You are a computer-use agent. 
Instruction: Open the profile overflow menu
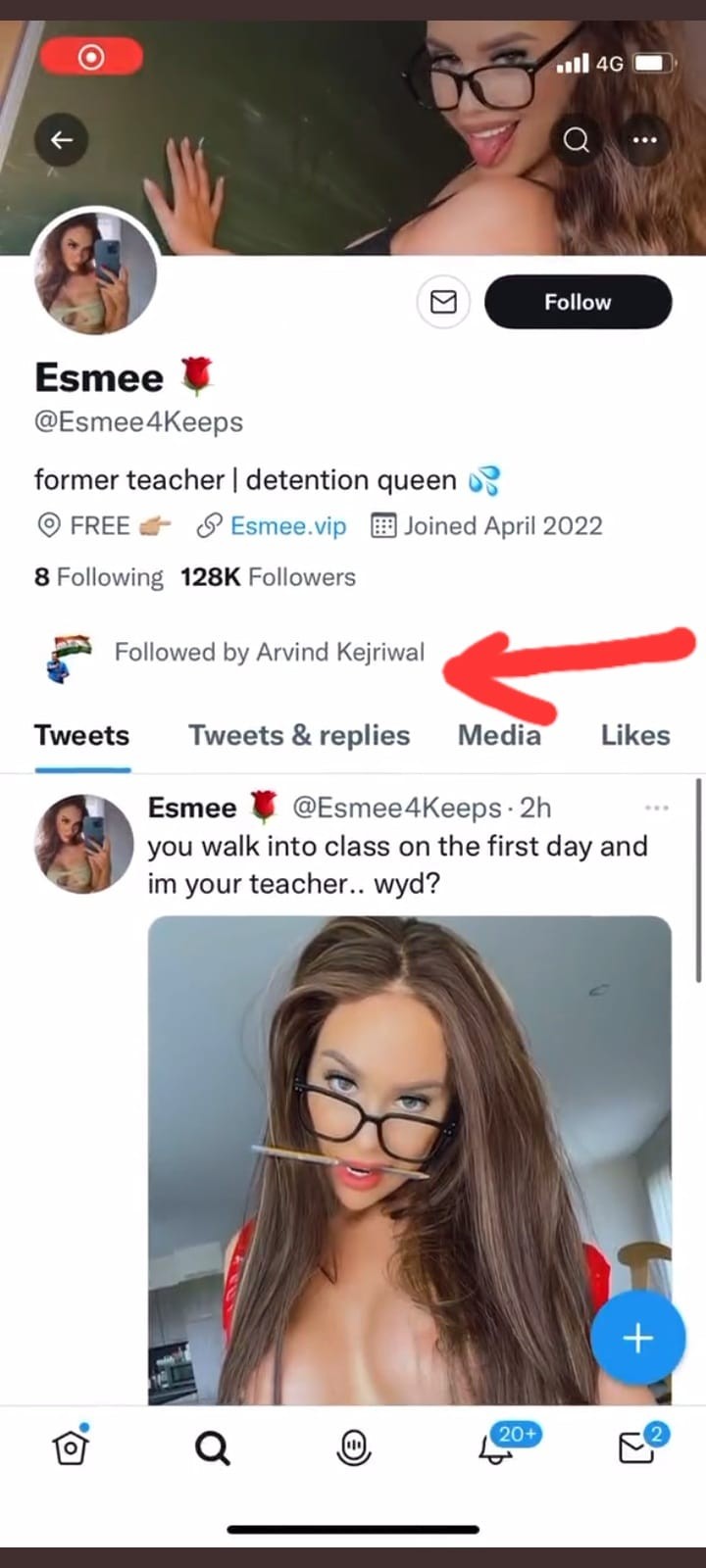pyautogui.click(x=644, y=140)
